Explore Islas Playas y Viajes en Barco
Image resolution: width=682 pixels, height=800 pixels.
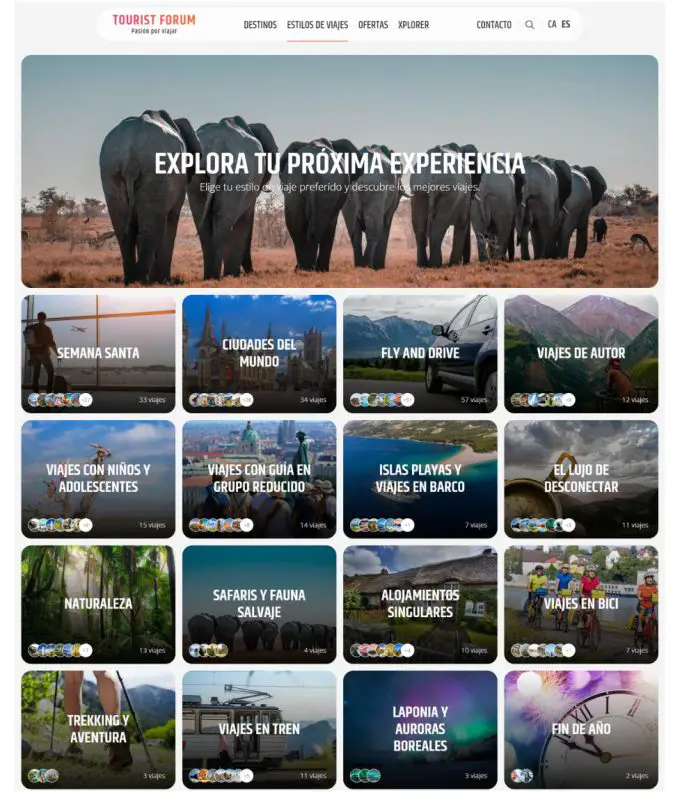tap(420, 478)
